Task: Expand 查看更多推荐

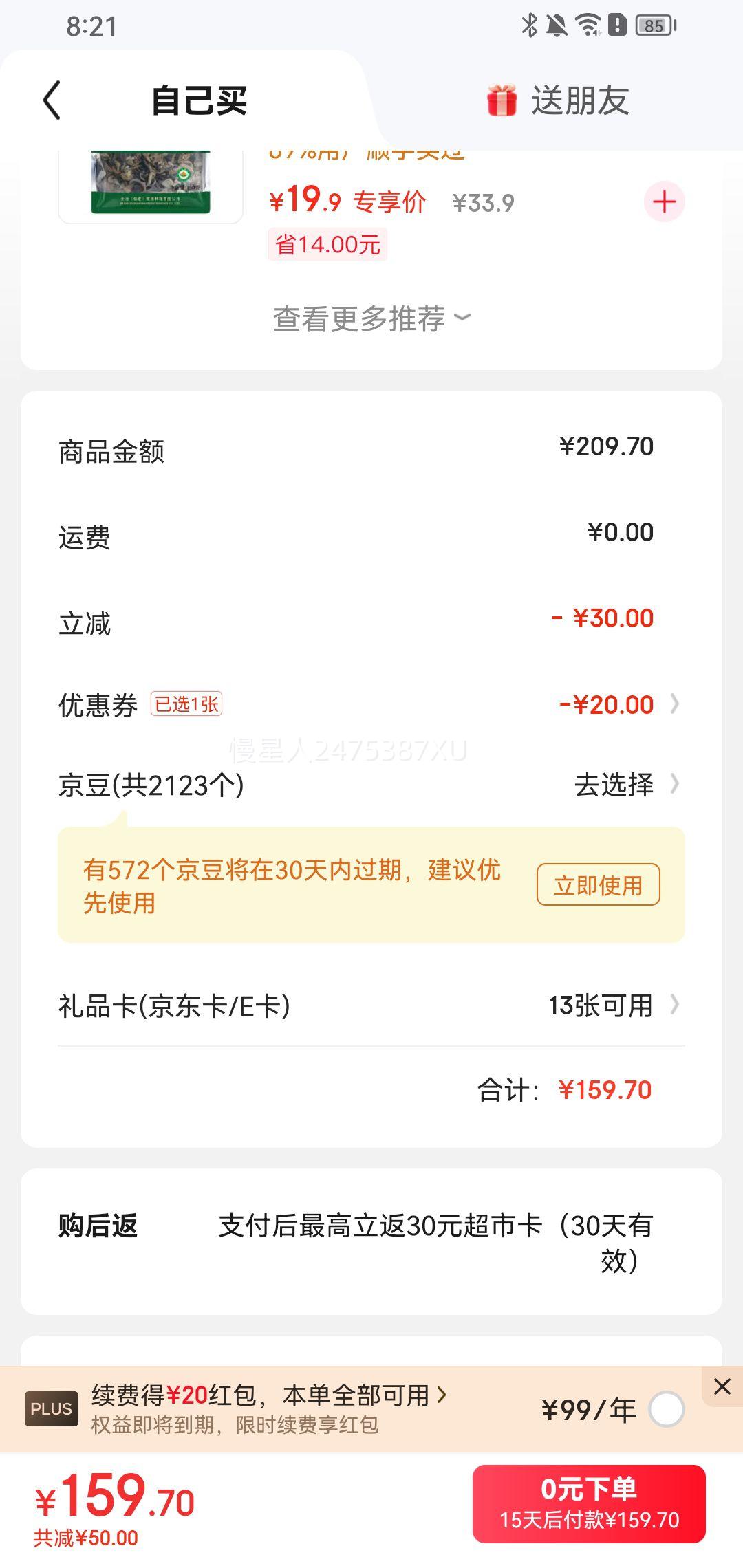Action: (x=371, y=319)
